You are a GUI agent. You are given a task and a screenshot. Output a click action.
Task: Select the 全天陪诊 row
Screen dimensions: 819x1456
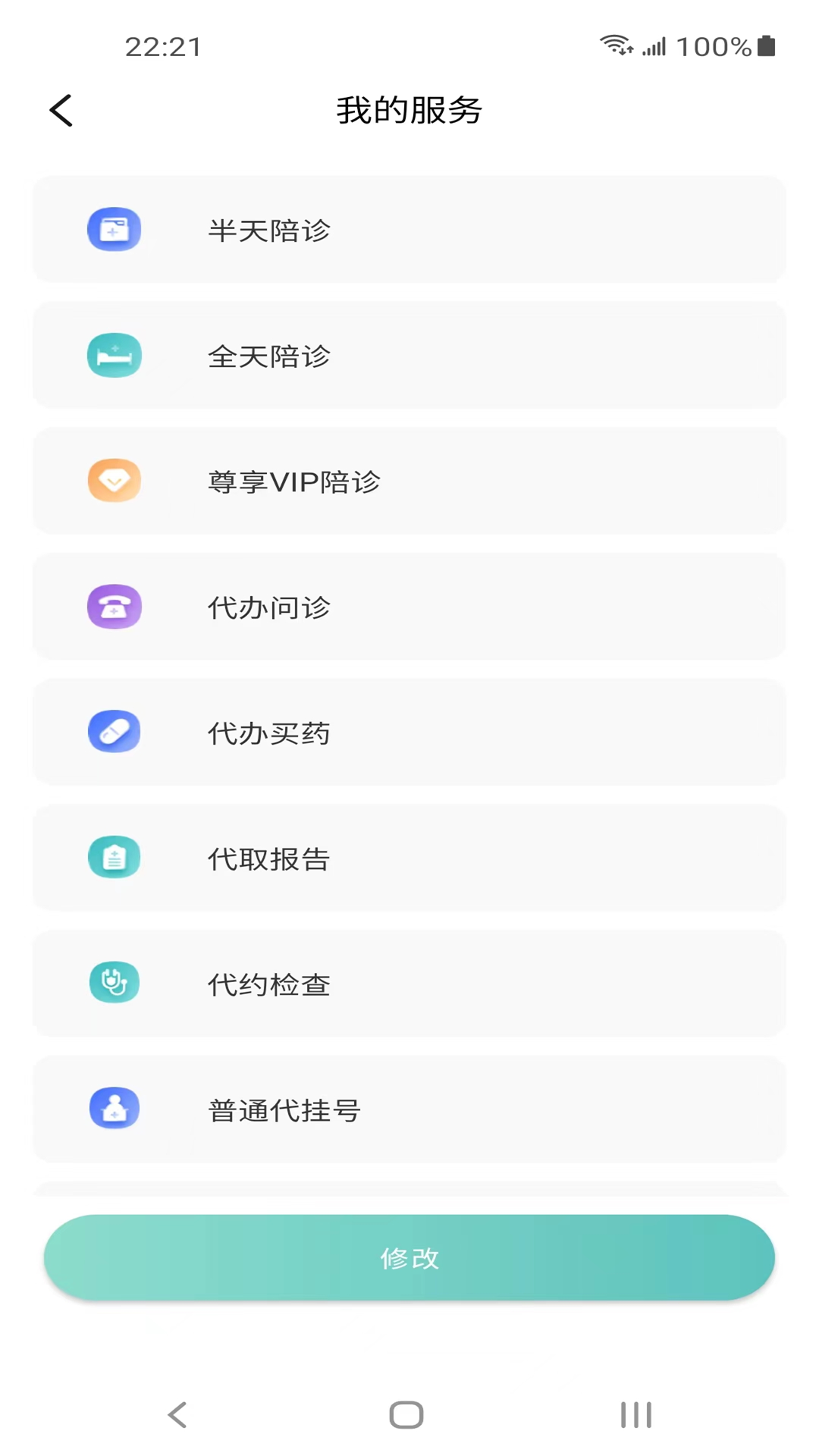(x=409, y=356)
